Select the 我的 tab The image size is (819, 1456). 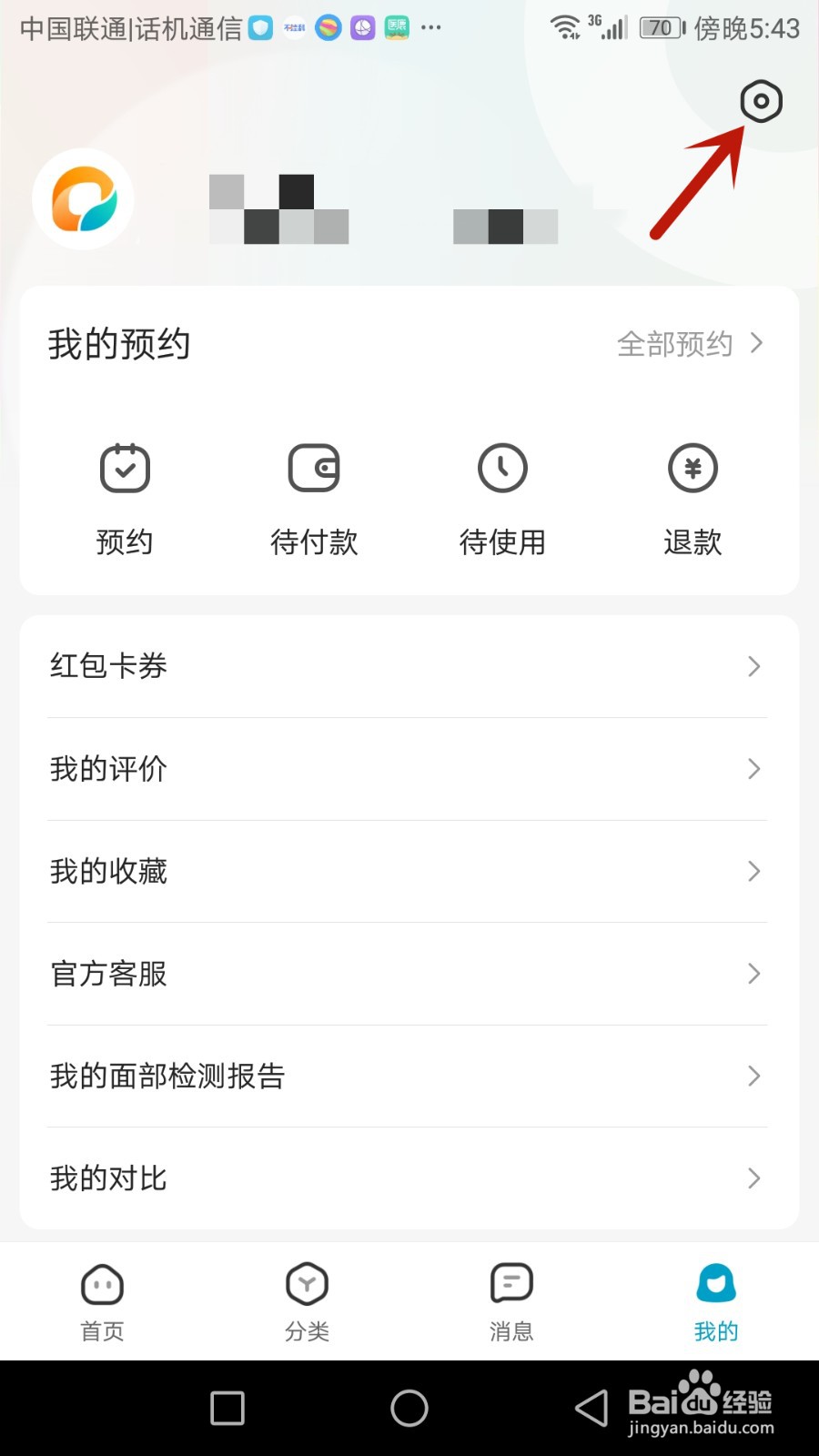[x=716, y=1303]
